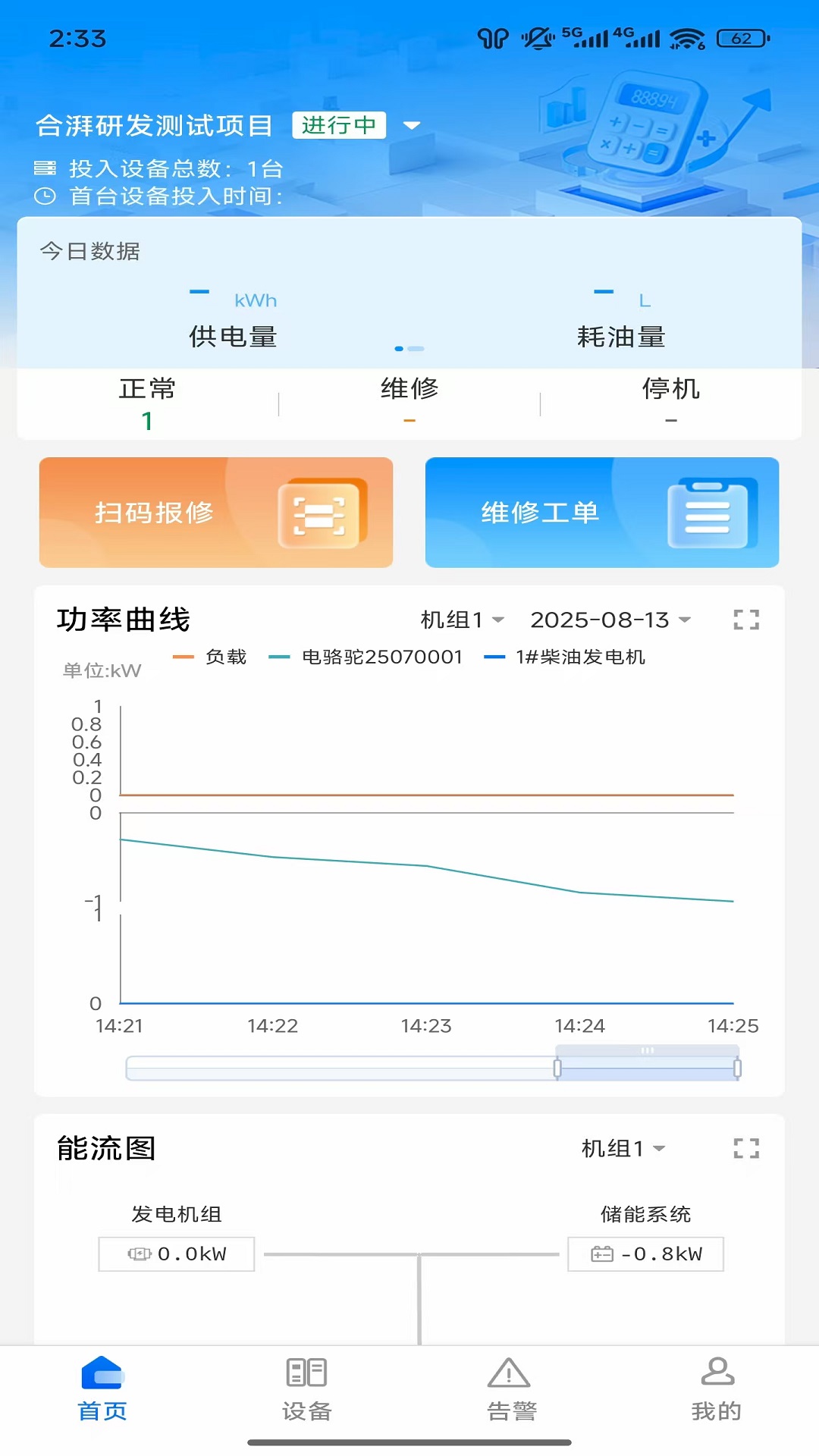The height and width of the screenshot is (1456, 819).
Task: Expand 功率曲线 chart to fullscreen
Action: click(x=746, y=620)
